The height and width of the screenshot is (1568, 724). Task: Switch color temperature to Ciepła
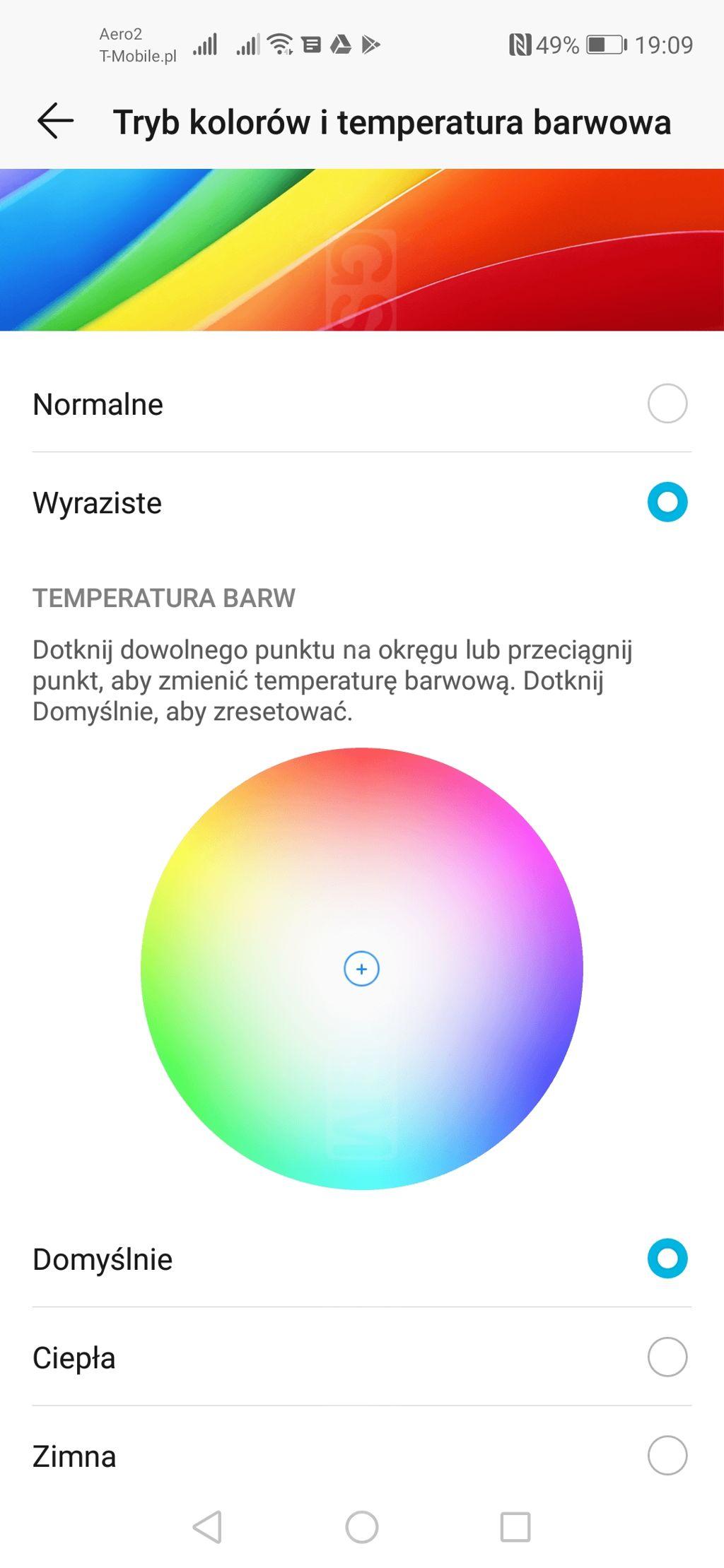coord(362,1357)
